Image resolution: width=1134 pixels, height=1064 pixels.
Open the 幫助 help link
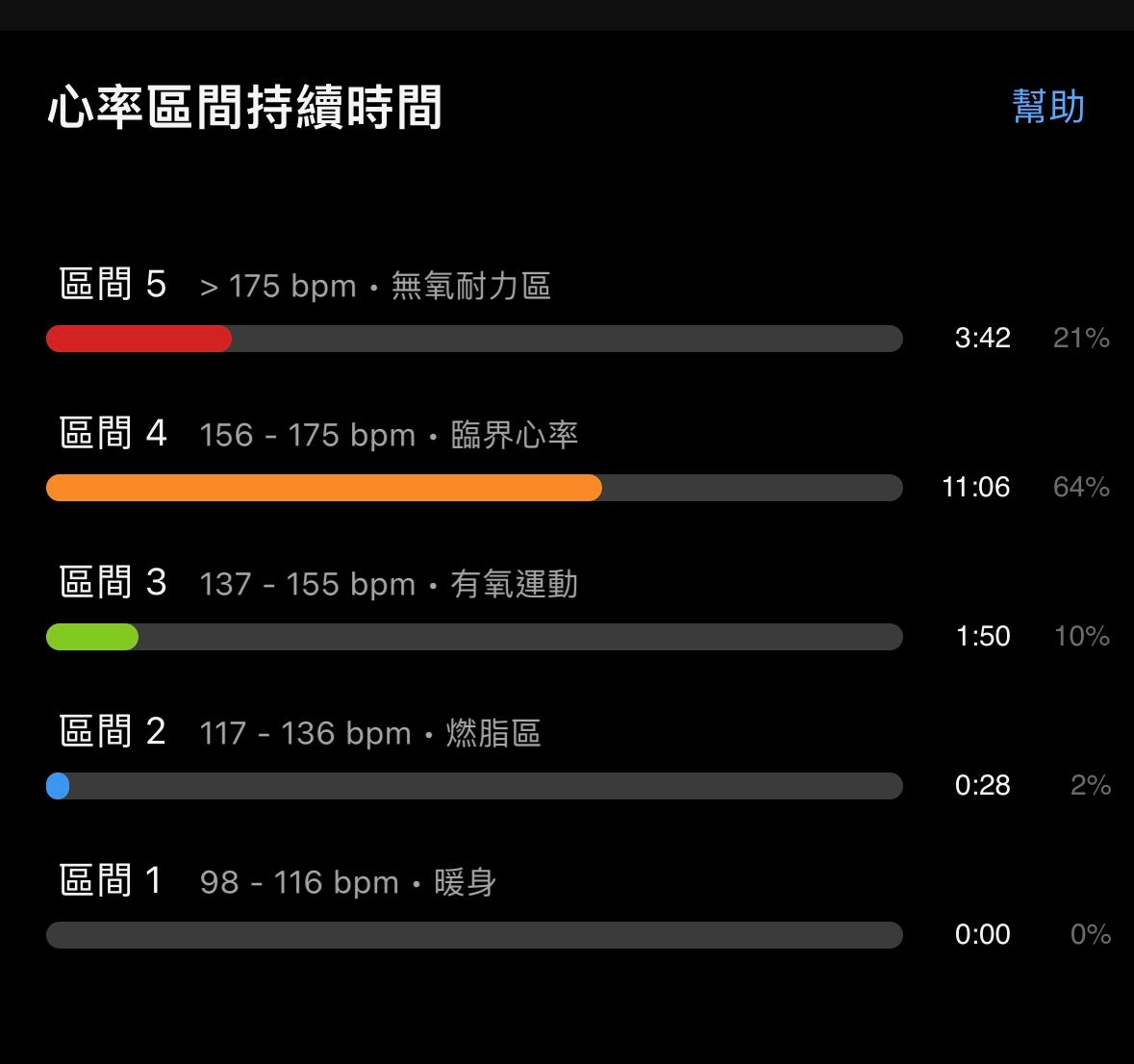[1048, 106]
